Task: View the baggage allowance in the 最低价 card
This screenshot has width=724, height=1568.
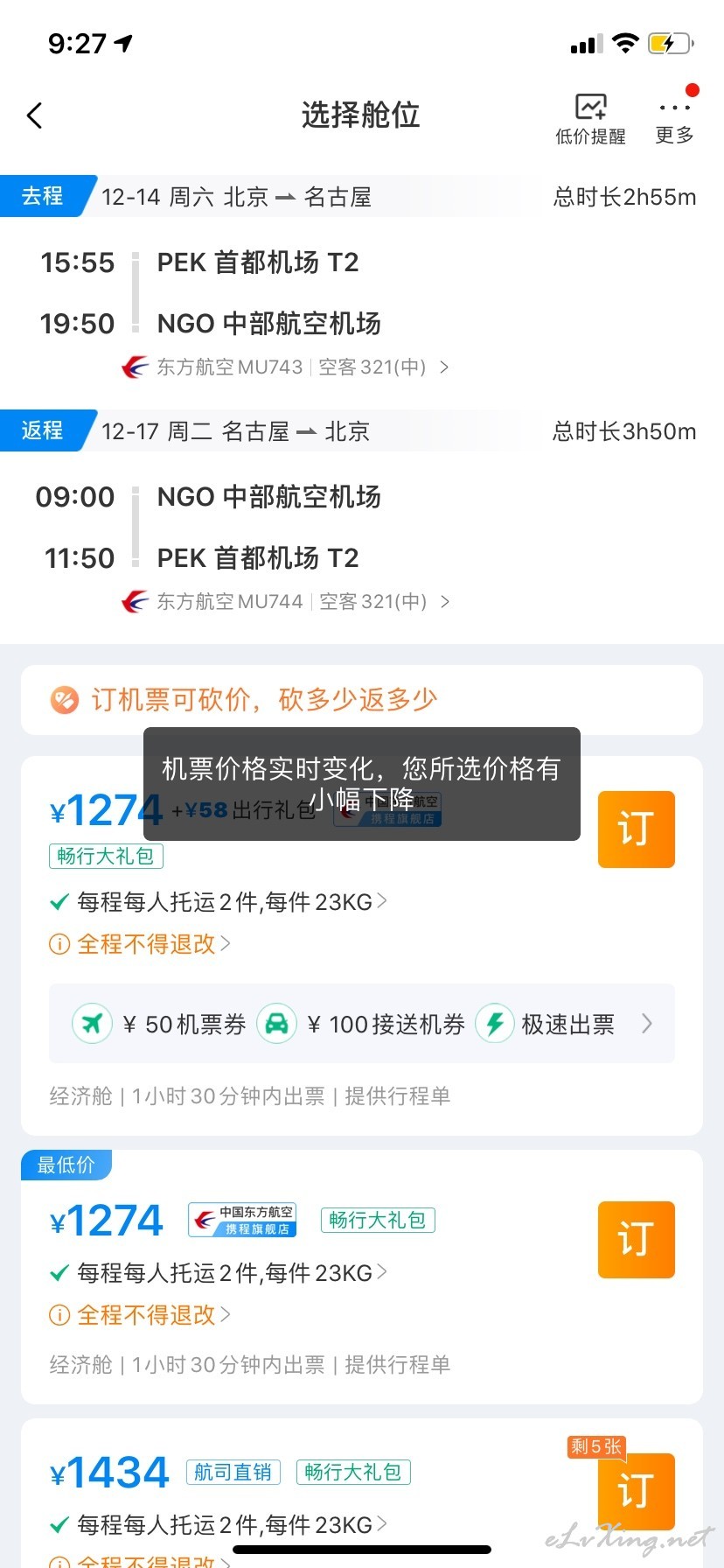Action: point(219,1272)
